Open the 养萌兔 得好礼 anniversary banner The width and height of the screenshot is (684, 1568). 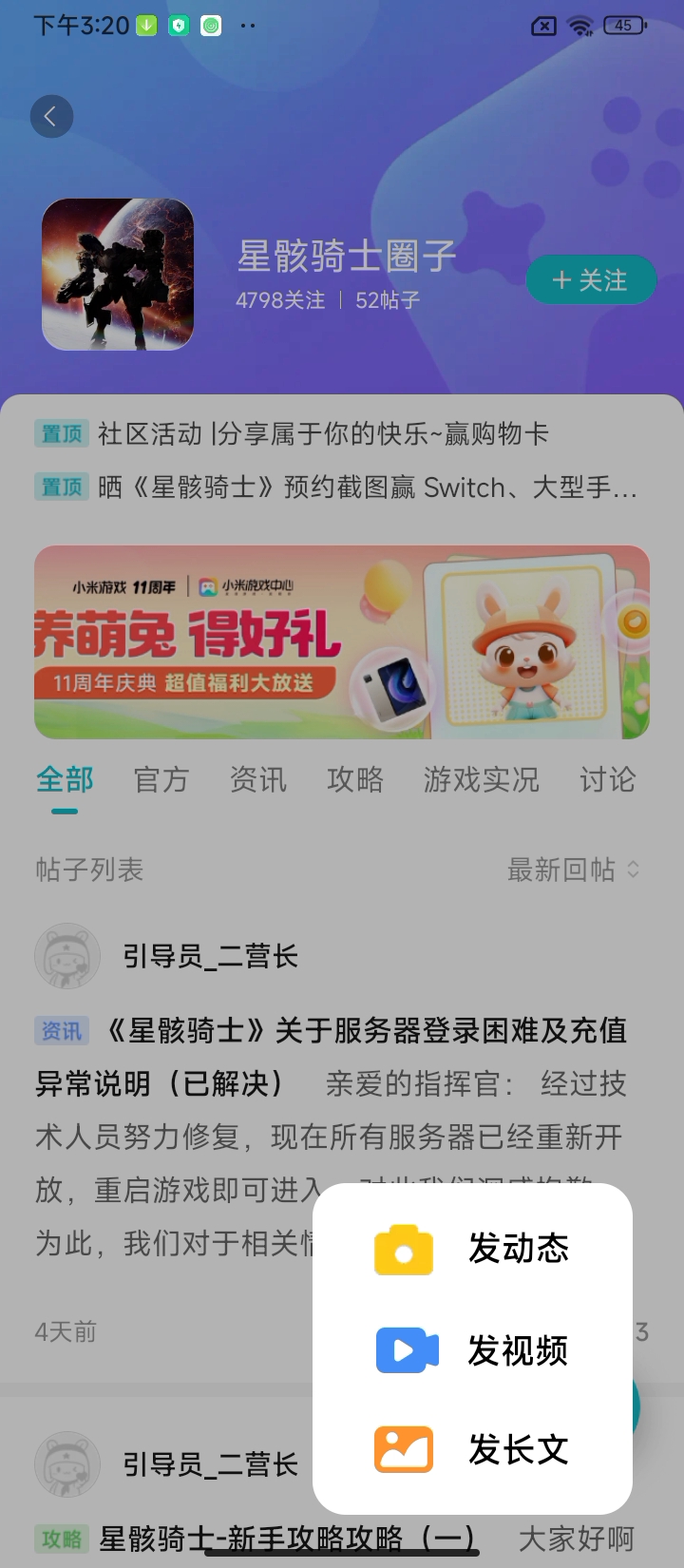coord(342,641)
